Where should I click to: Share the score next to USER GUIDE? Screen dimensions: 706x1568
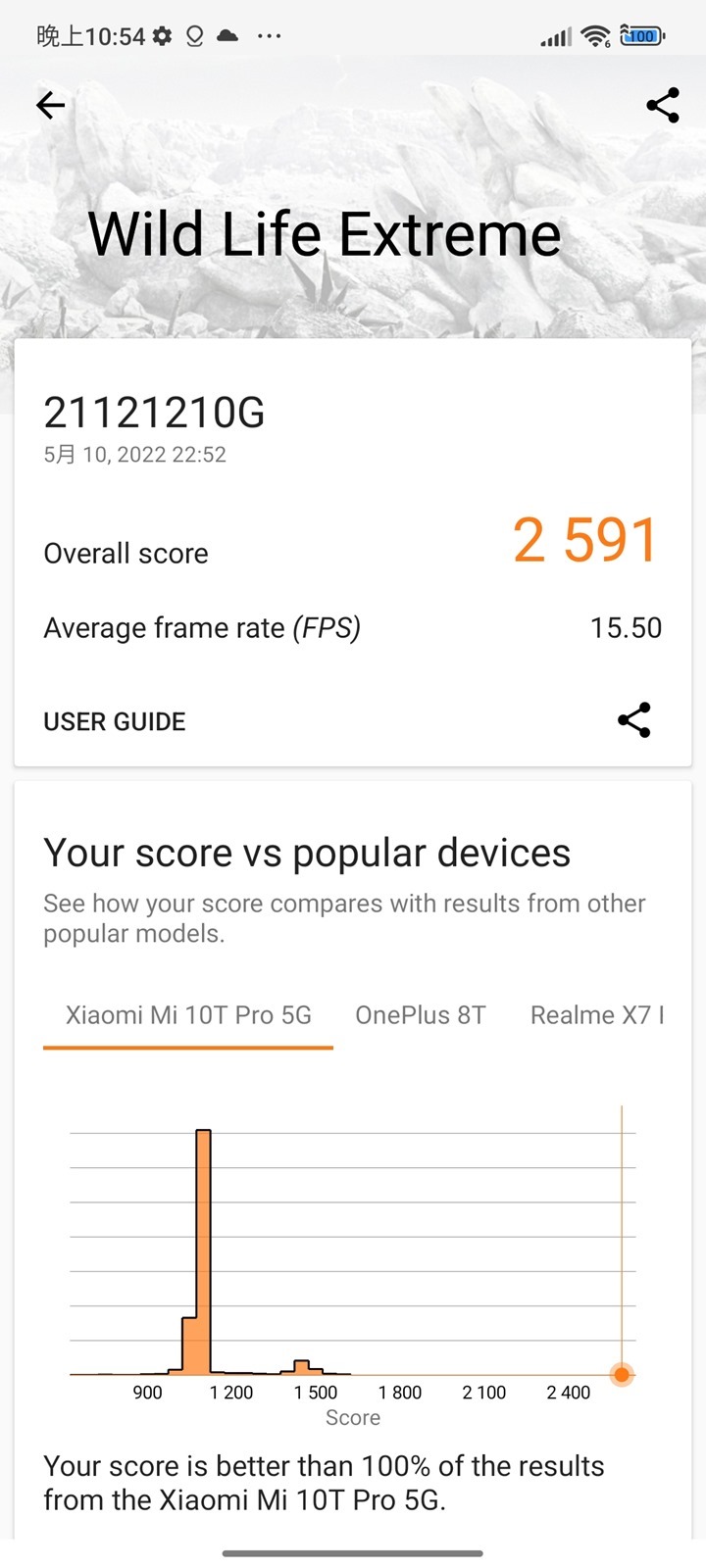(634, 720)
